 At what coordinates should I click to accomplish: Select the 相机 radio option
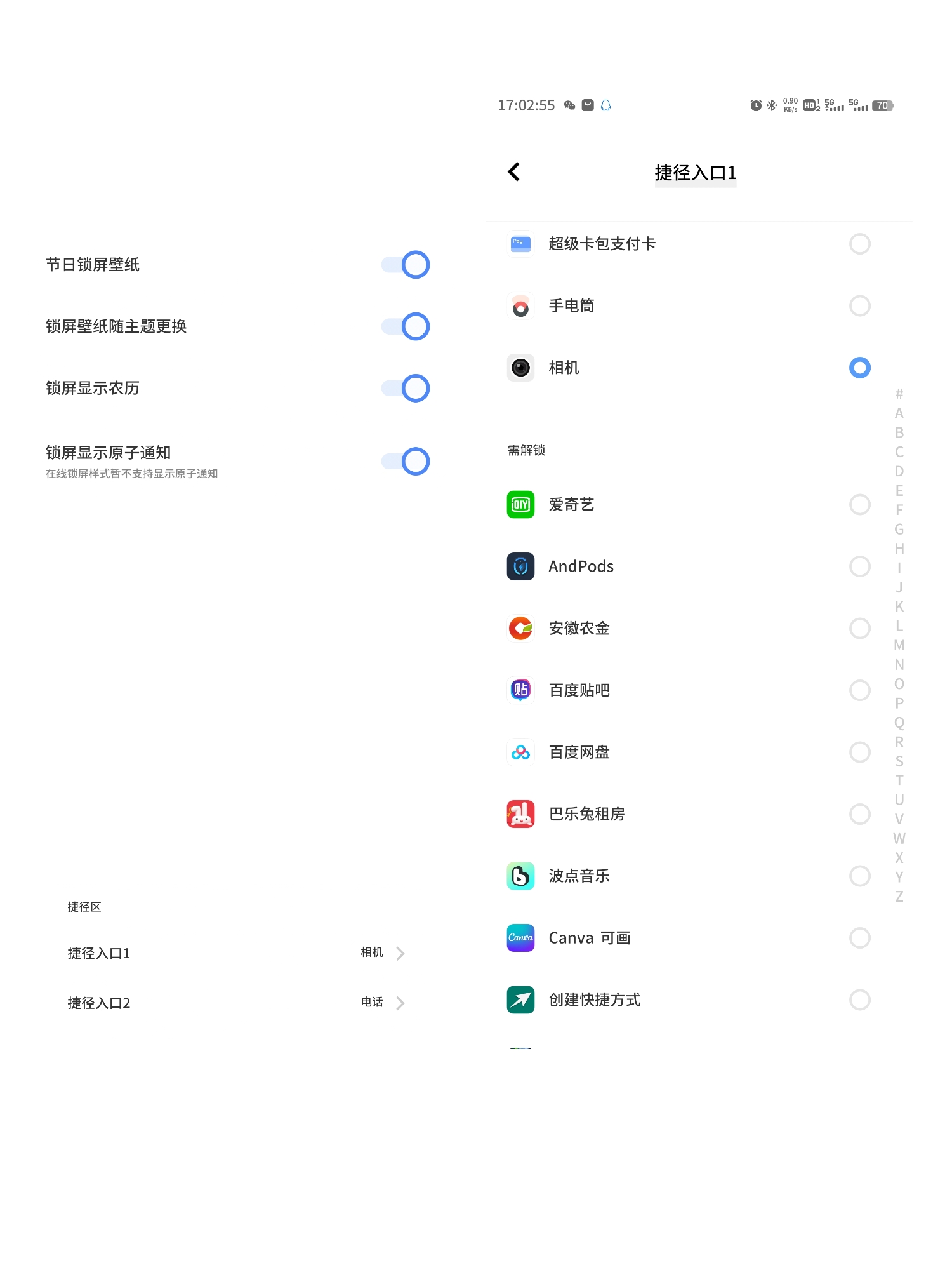coord(859,368)
